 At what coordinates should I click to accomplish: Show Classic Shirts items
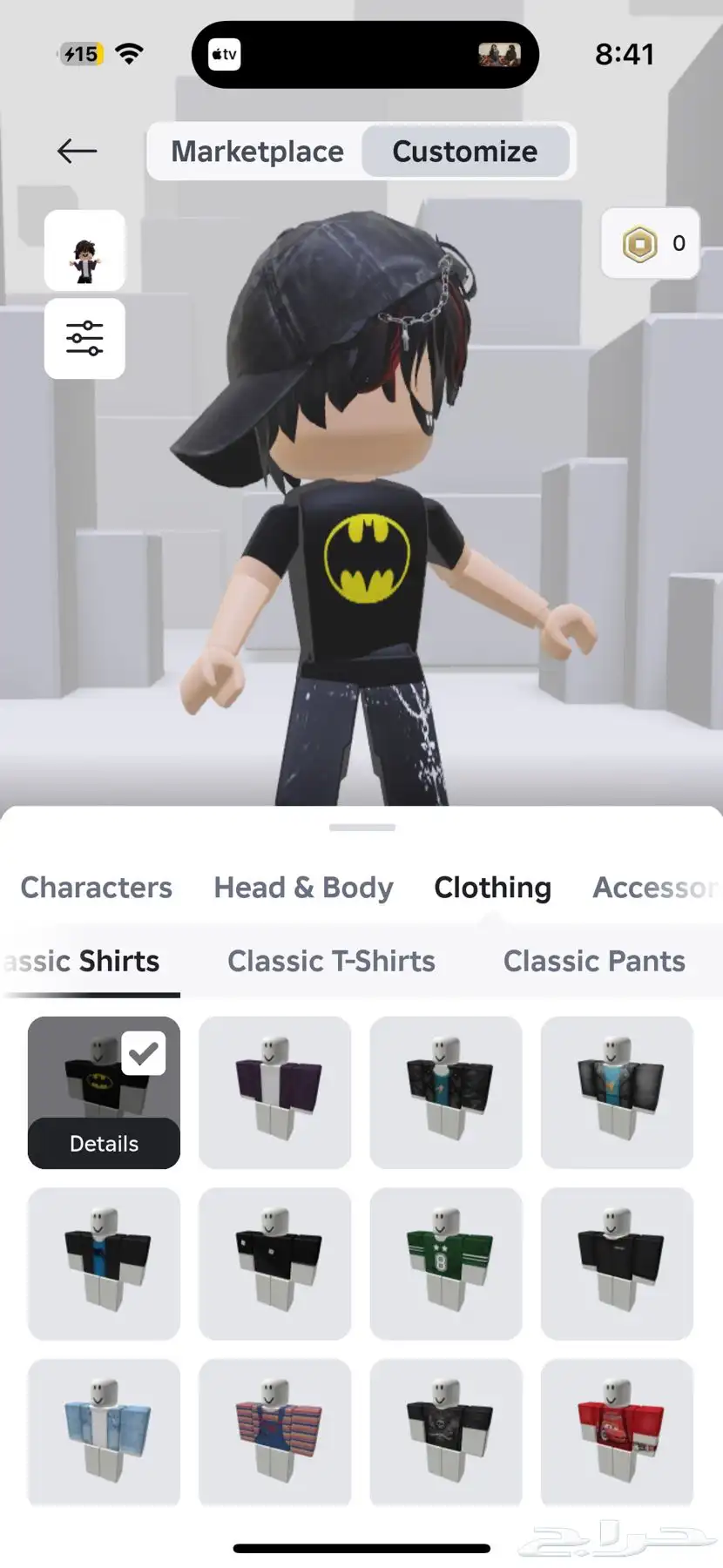point(87,962)
